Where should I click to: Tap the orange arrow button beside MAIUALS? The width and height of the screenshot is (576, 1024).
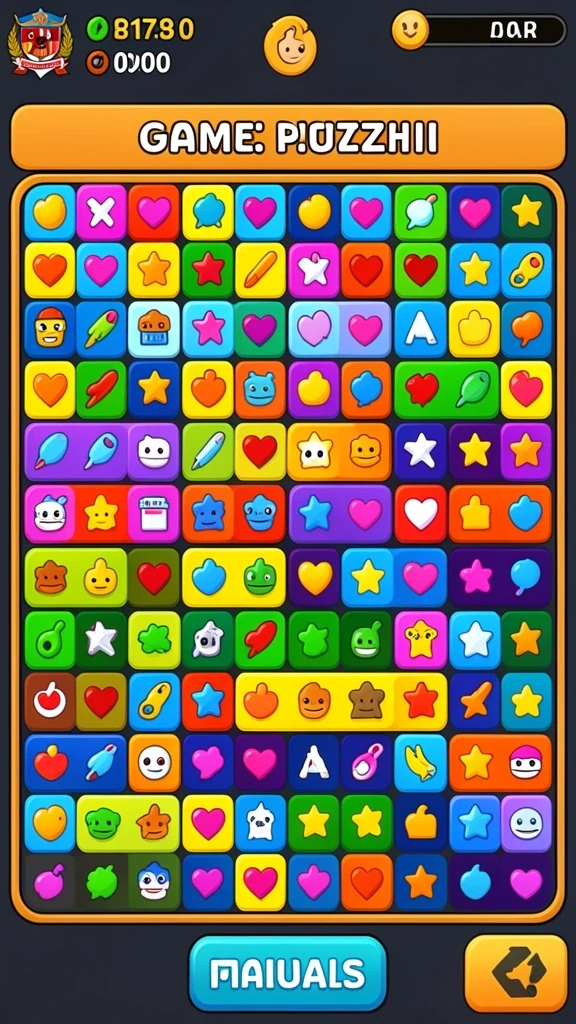pyautogui.click(x=516, y=974)
